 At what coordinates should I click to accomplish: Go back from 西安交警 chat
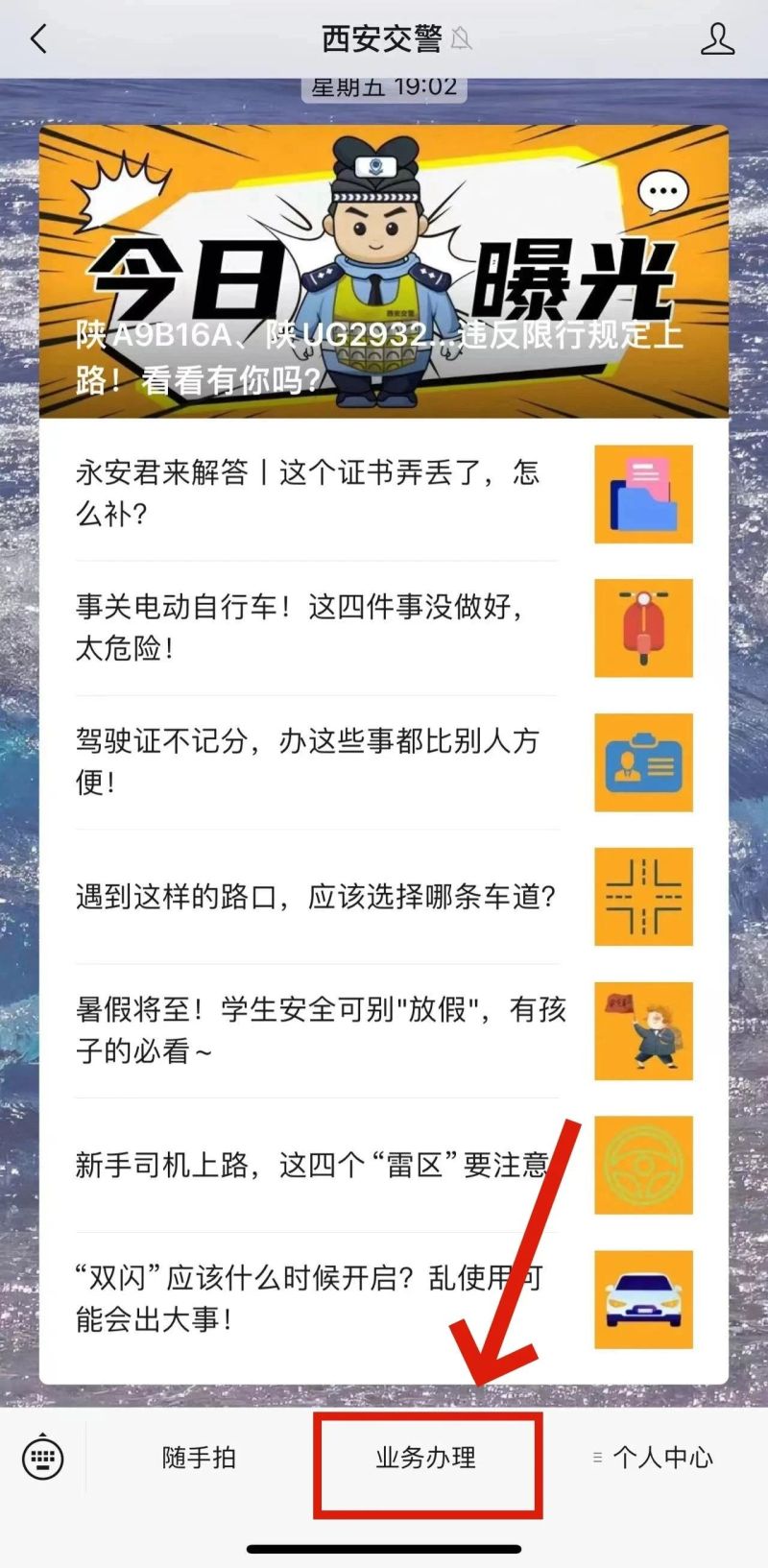(x=38, y=39)
